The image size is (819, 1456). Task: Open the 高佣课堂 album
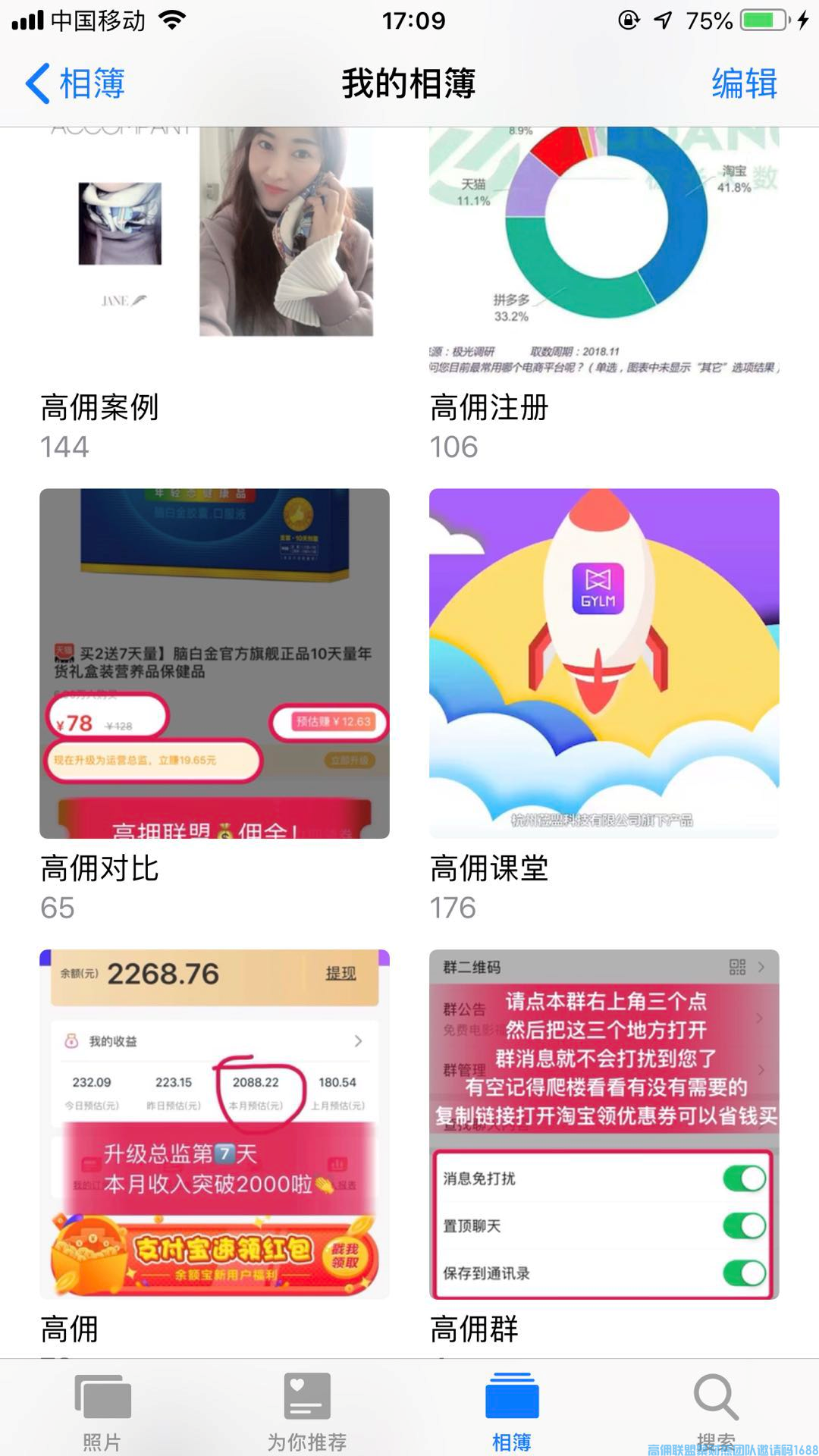tap(604, 664)
